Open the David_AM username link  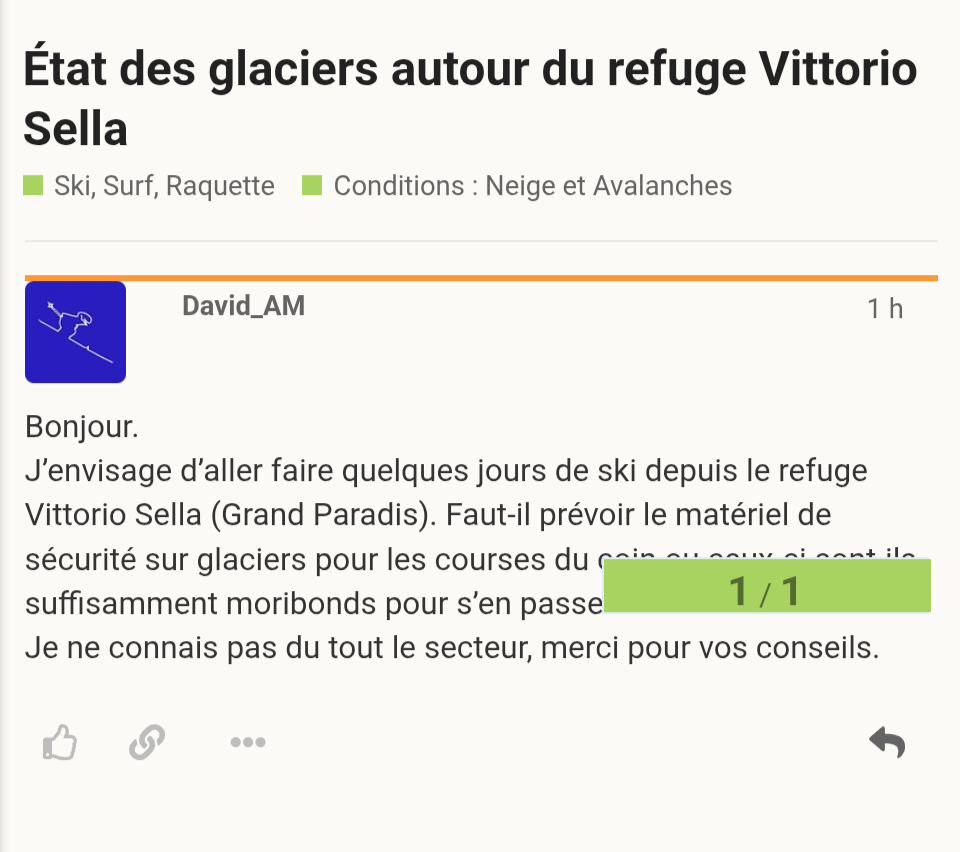[x=243, y=306]
